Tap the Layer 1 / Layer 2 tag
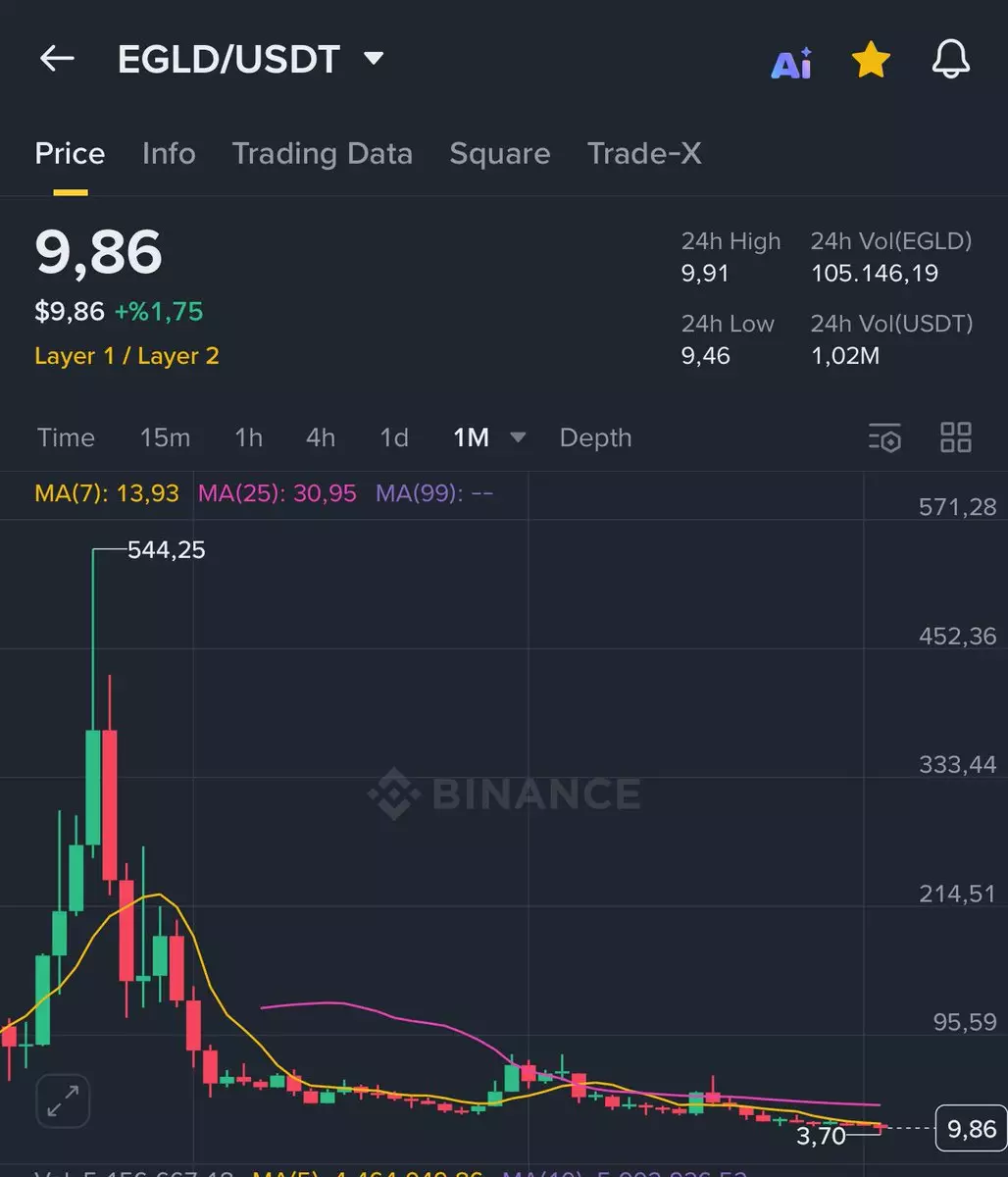This screenshot has width=1008, height=1177. point(126,356)
